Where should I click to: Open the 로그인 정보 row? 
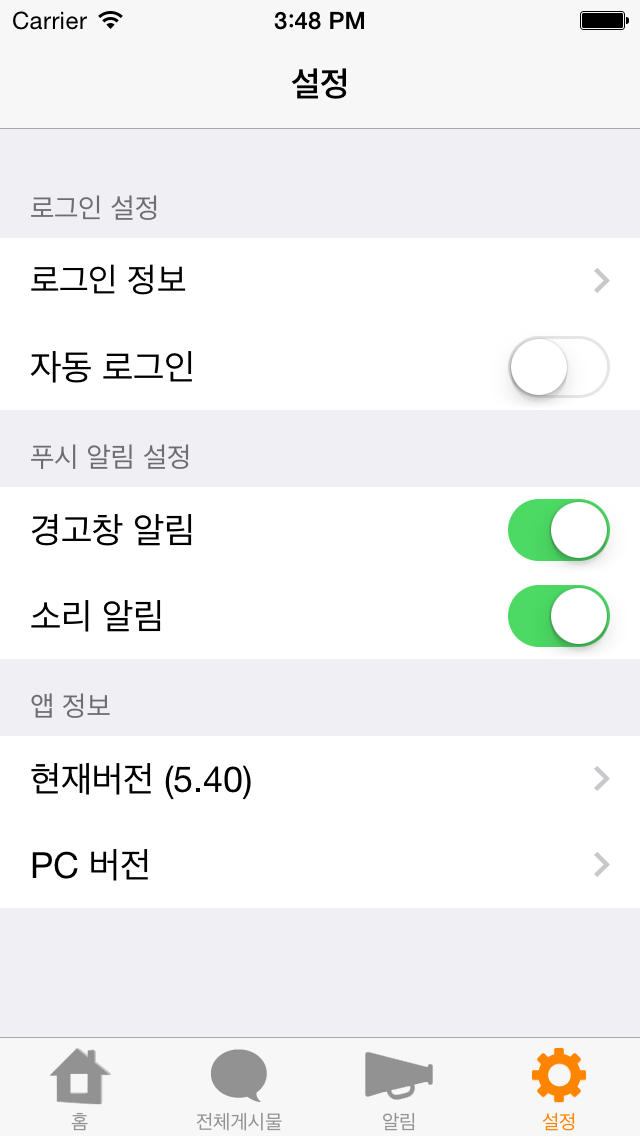pos(320,281)
